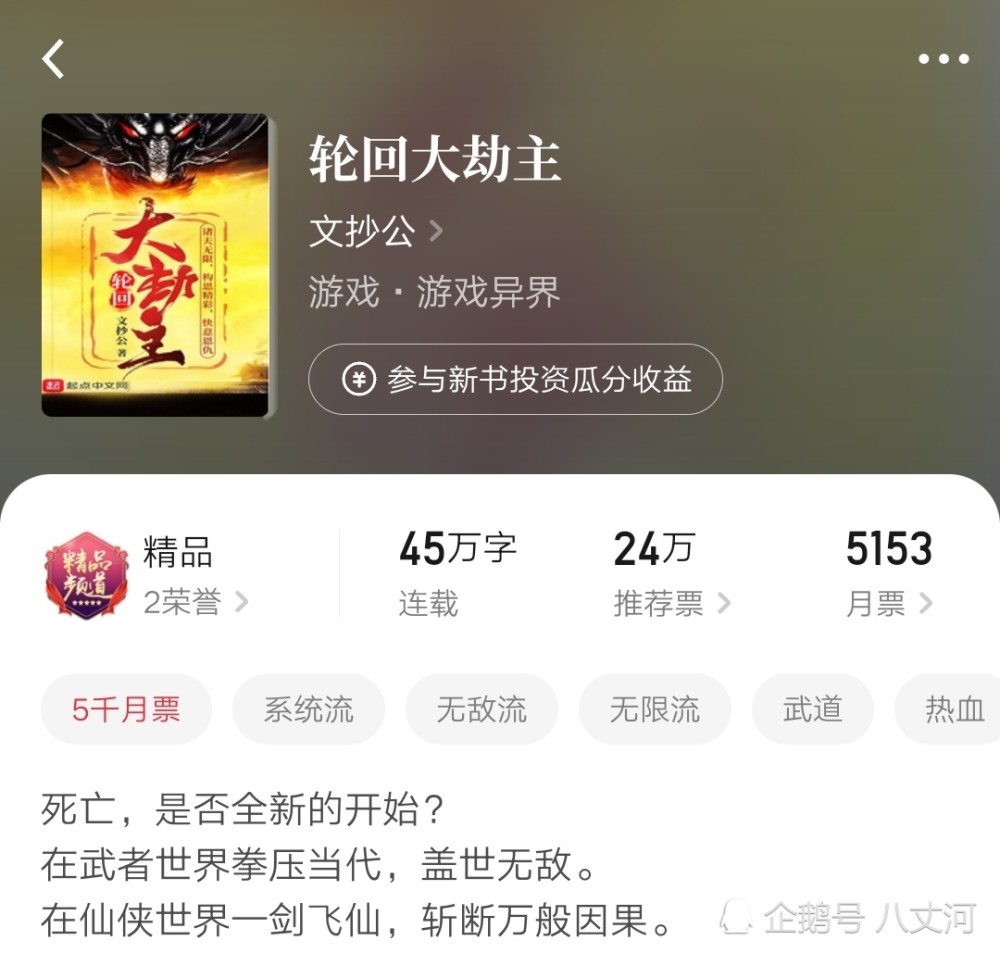The height and width of the screenshot is (953, 1000).
Task: Select the 无限流 tag
Action: [654, 710]
